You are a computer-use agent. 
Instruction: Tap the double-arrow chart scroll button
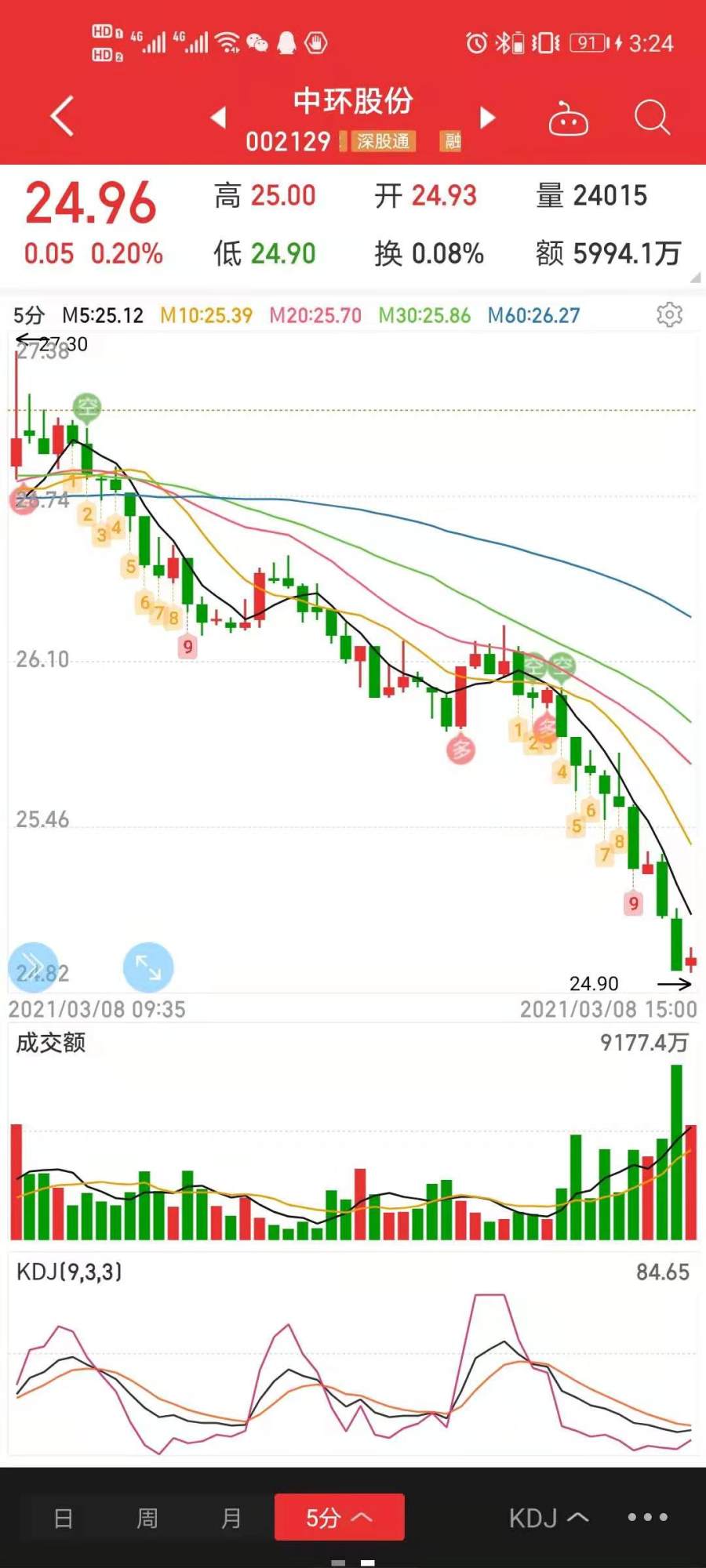(33, 967)
